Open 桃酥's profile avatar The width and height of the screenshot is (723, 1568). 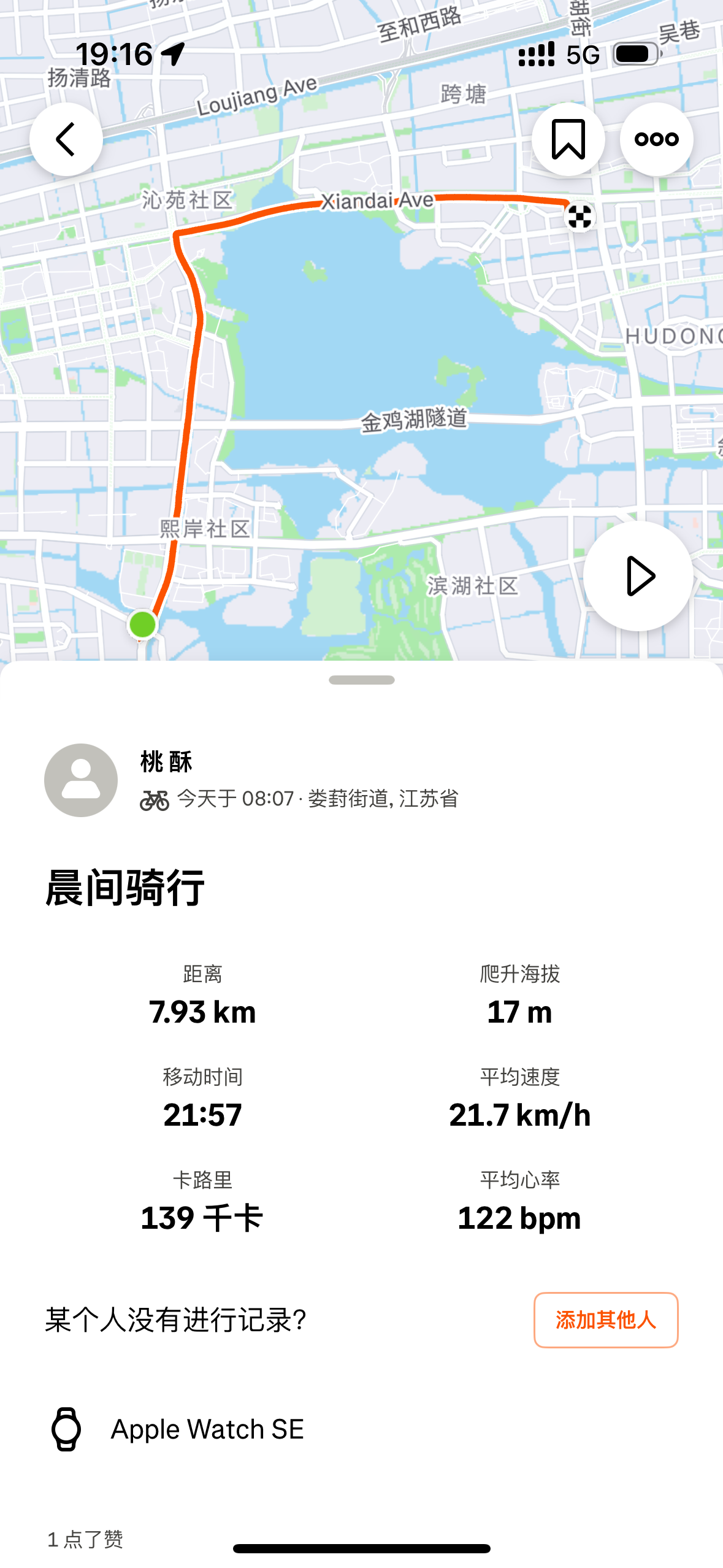click(81, 780)
